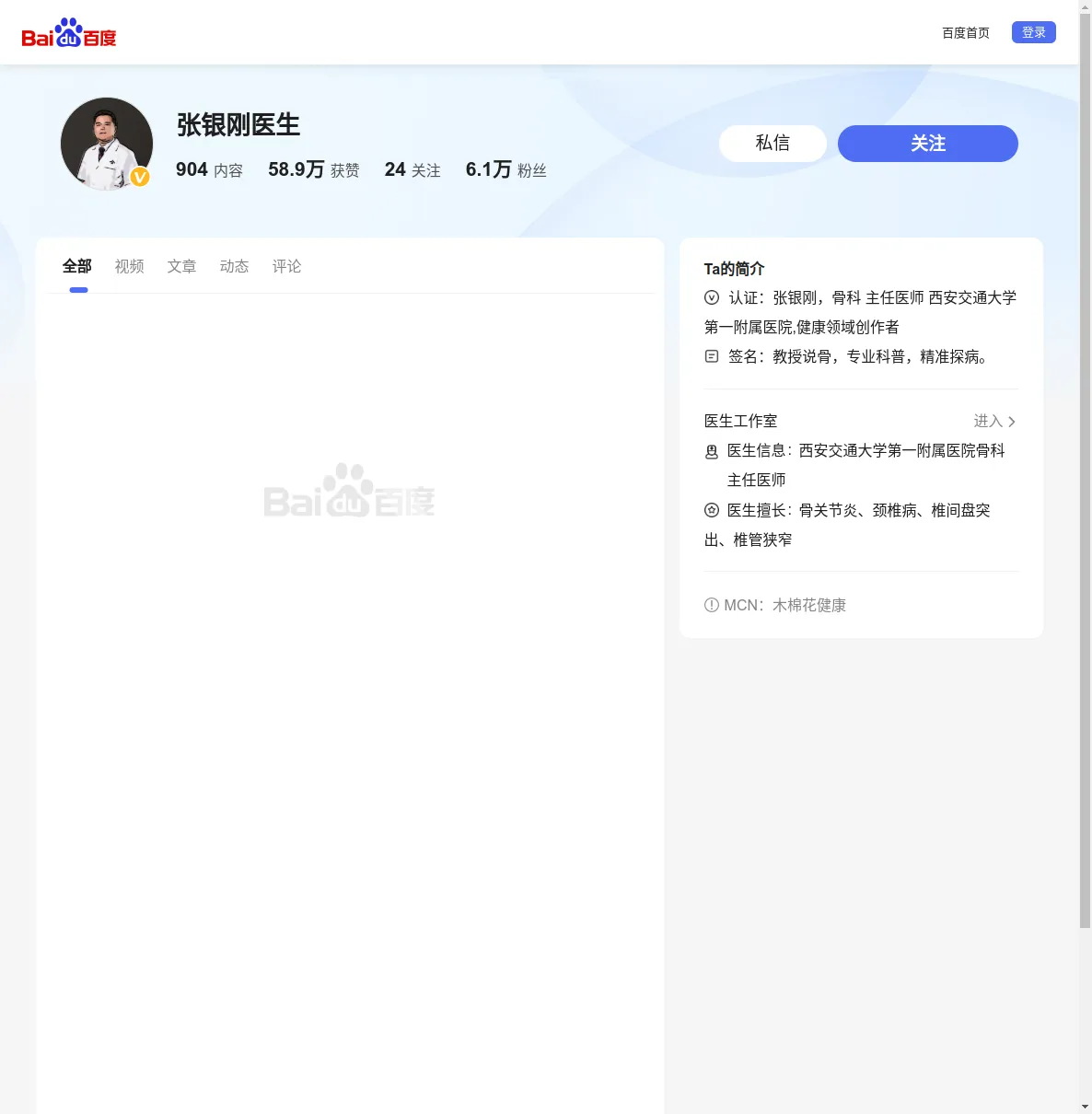Enter the 医生工作室 via 进入
1092x1114 pixels.
[993, 421]
